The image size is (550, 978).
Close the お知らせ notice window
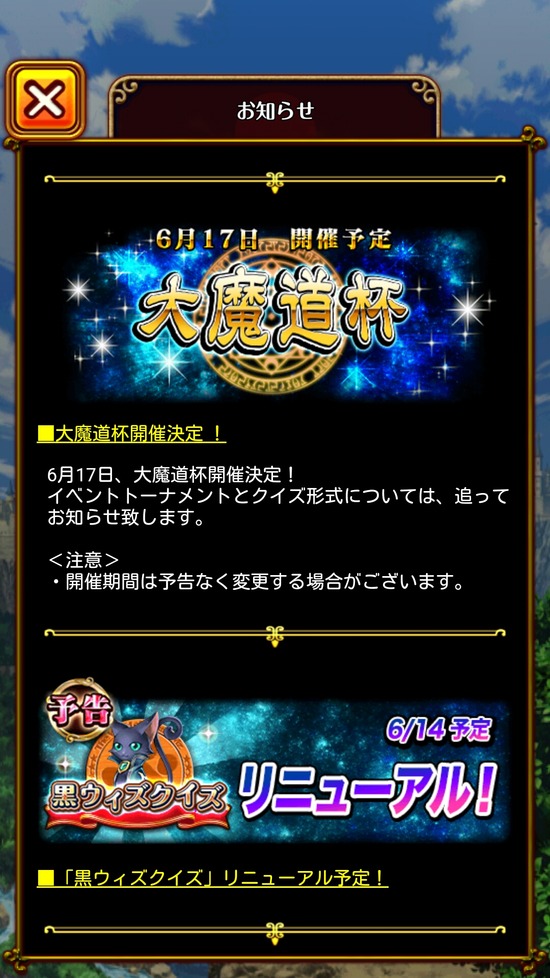[45, 100]
